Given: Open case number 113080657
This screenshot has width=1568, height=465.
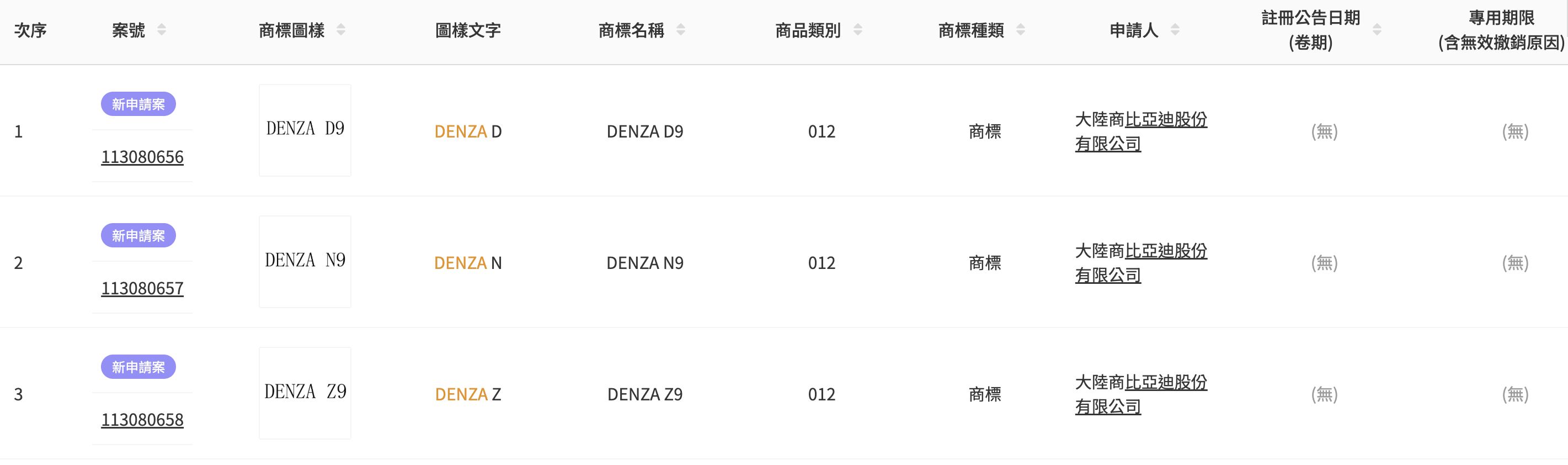Looking at the screenshot, I should (142, 288).
